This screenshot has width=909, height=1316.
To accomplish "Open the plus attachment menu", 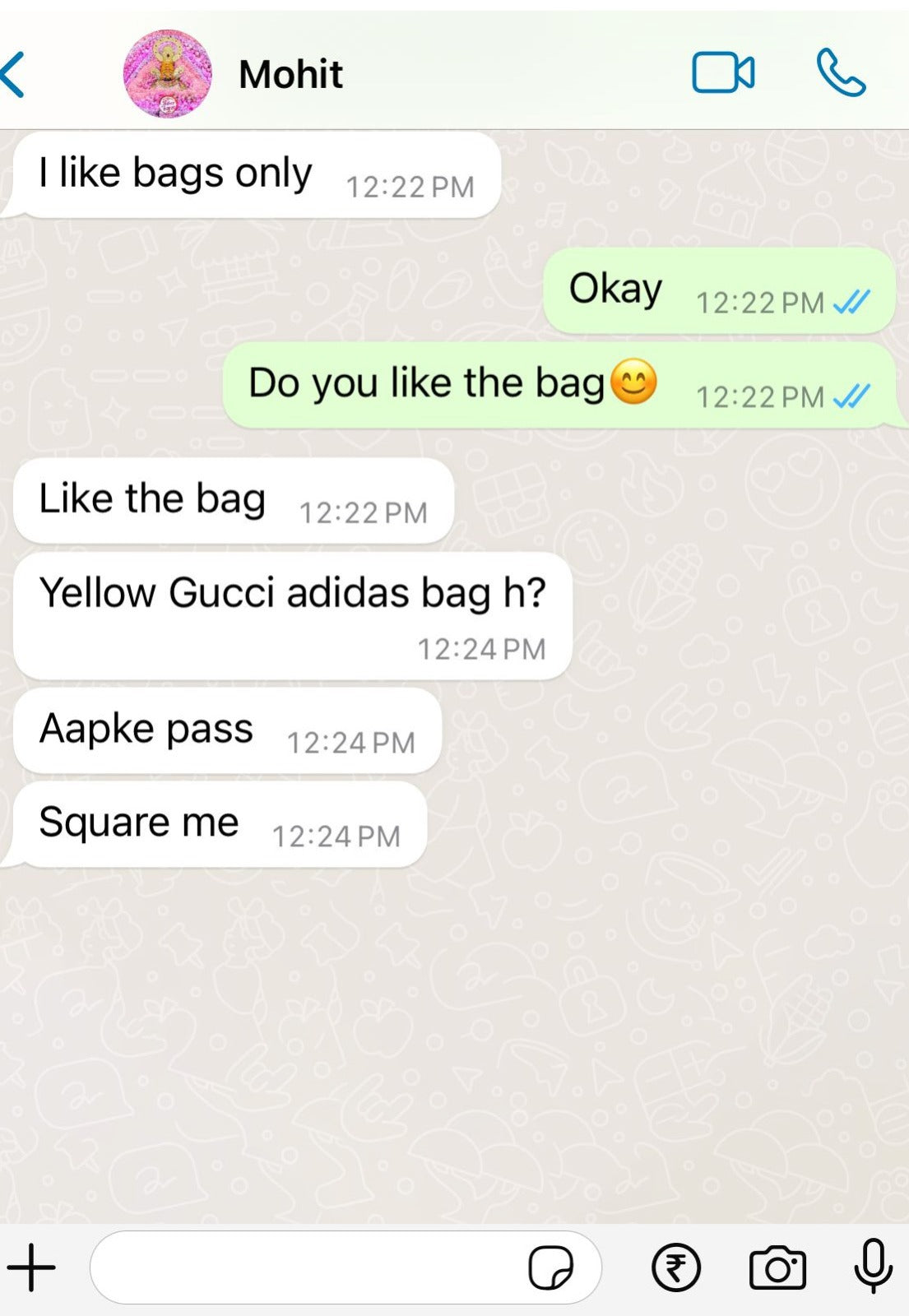I will [x=31, y=1267].
